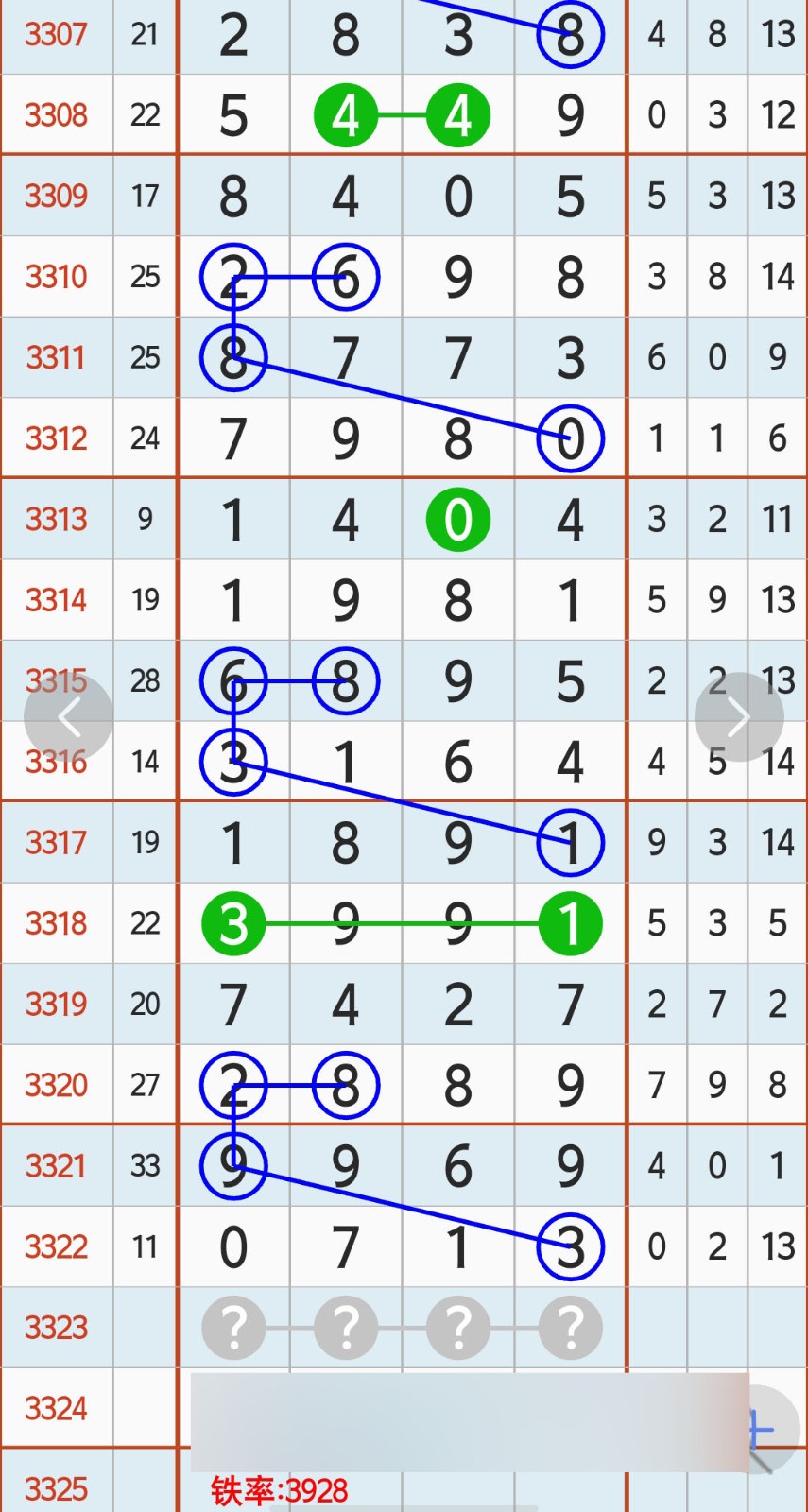
Task: Open the 铁率:3928 link
Action: pos(281,1488)
